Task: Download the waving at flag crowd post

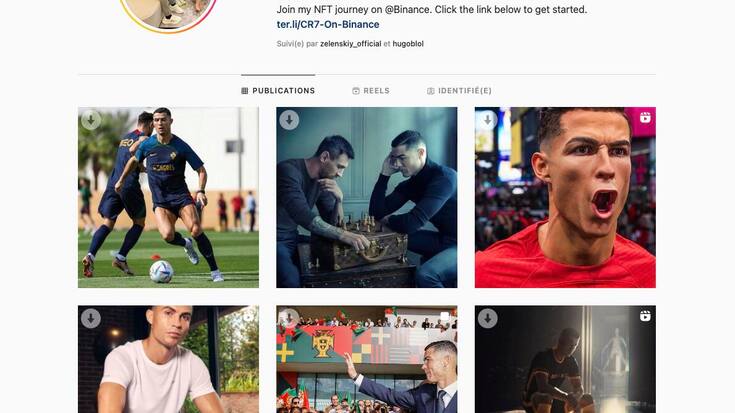Action: click(x=289, y=318)
